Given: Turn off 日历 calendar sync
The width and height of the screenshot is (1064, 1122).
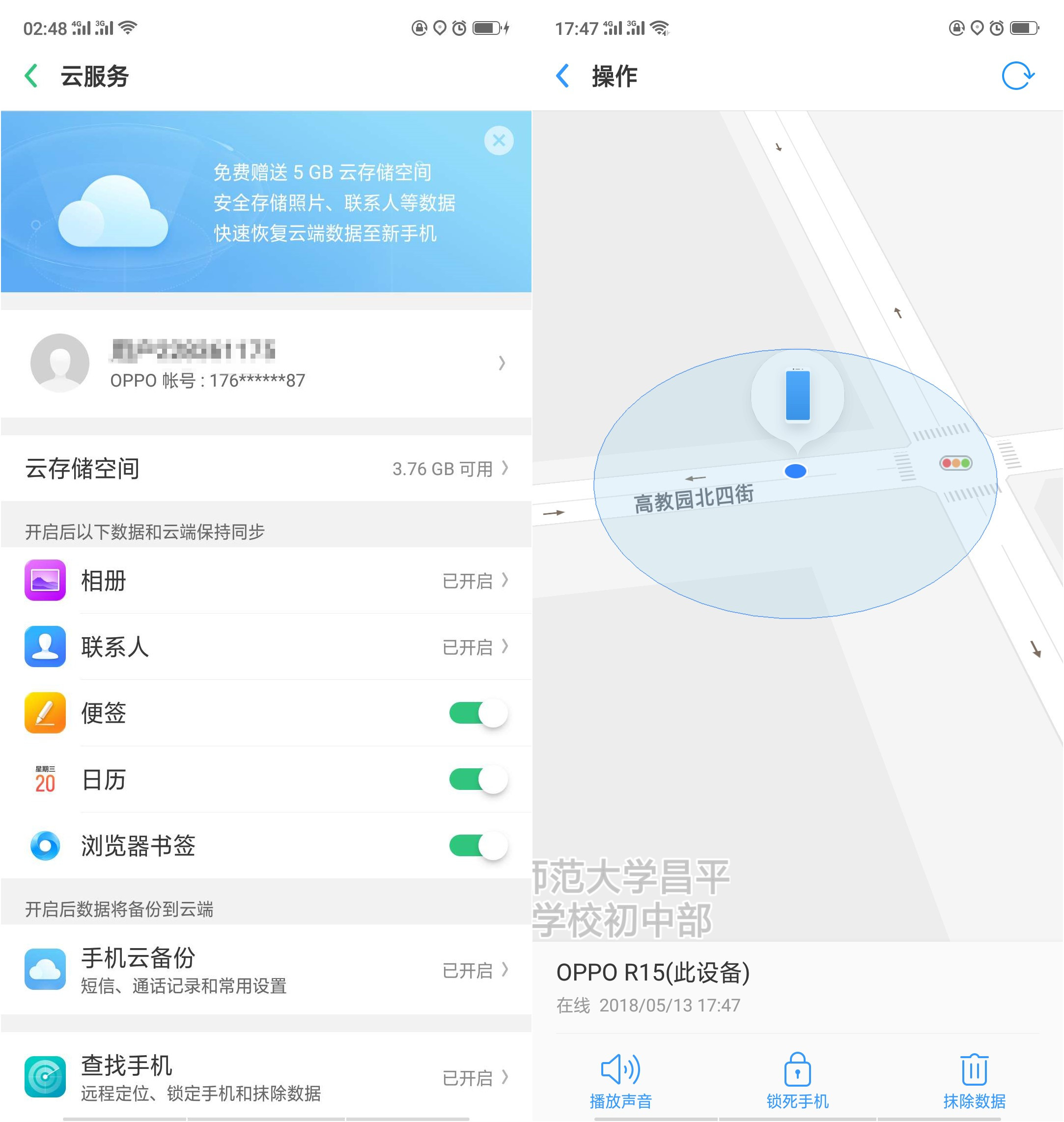Looking at the screenshot, I should point(478,780).
